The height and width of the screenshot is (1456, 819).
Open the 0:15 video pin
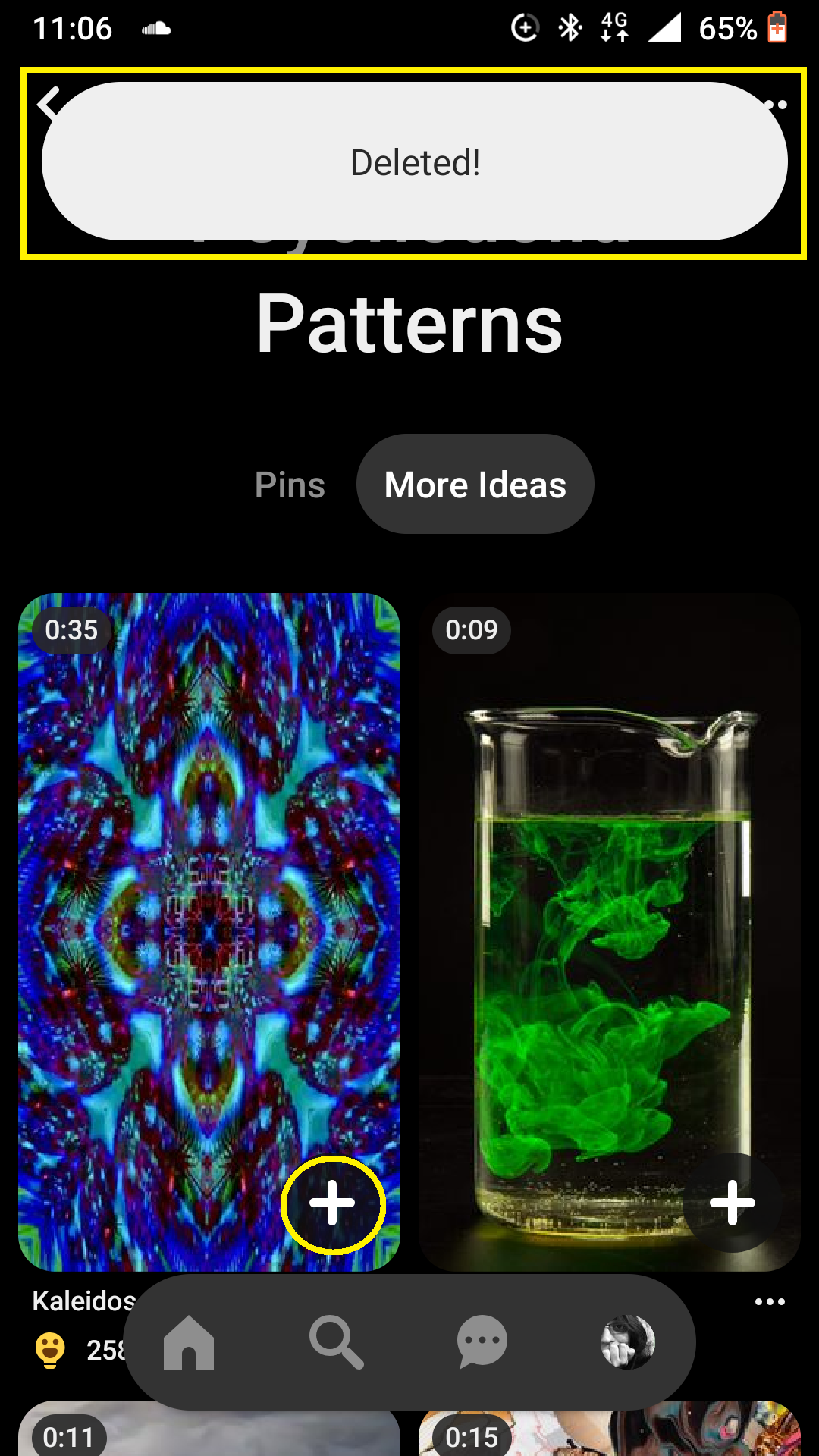point(610,1429)
